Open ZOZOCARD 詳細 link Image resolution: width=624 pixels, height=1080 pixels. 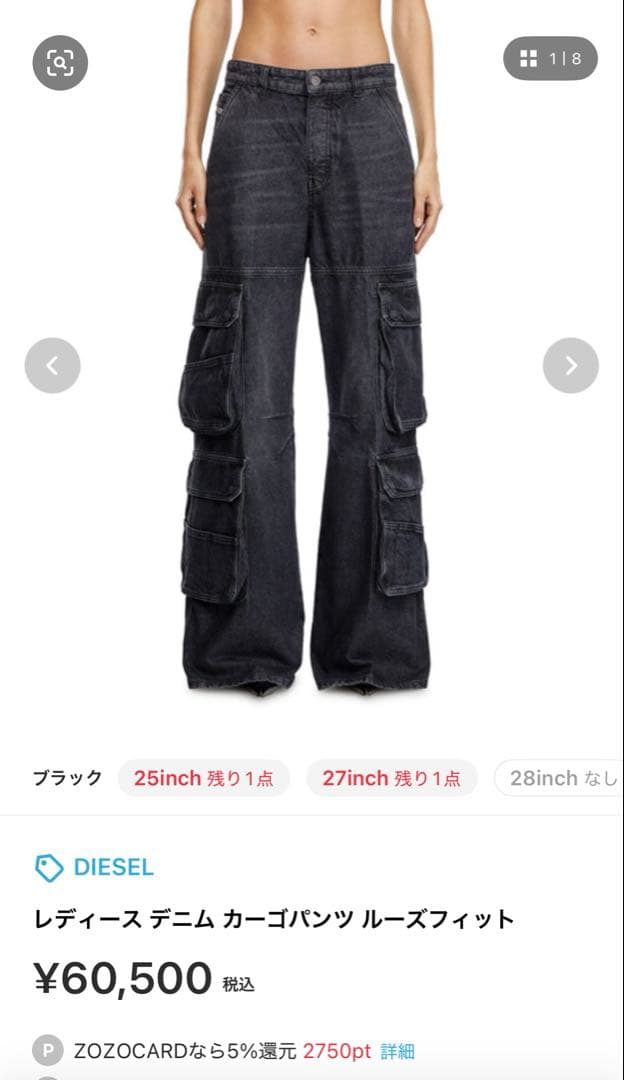tap(397, 1051)
